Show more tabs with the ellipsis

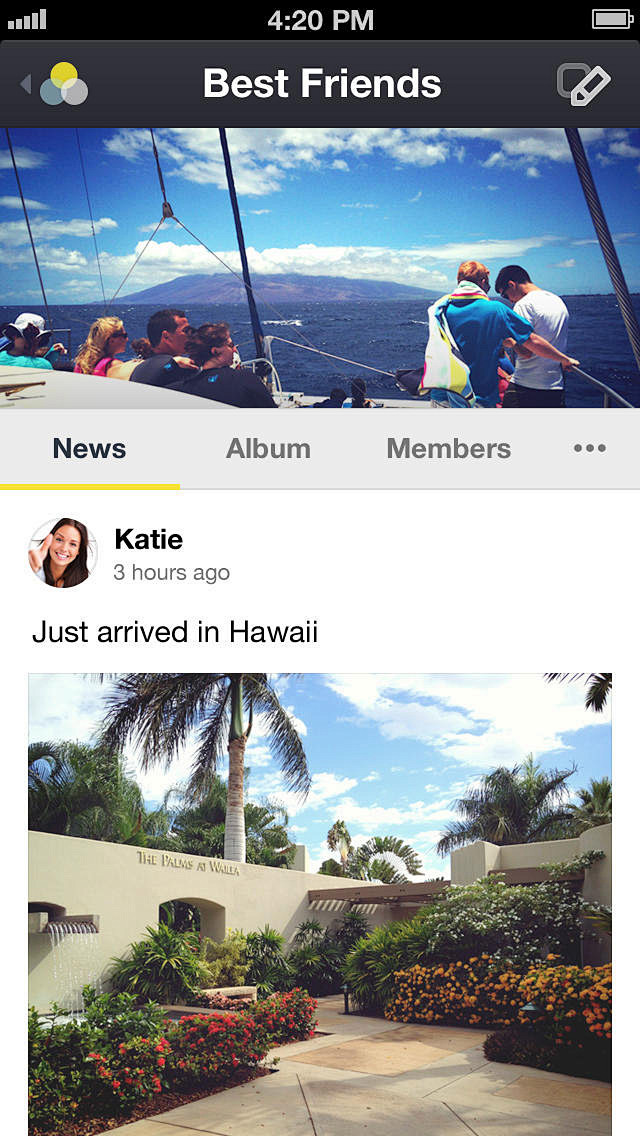click(589, 449)
